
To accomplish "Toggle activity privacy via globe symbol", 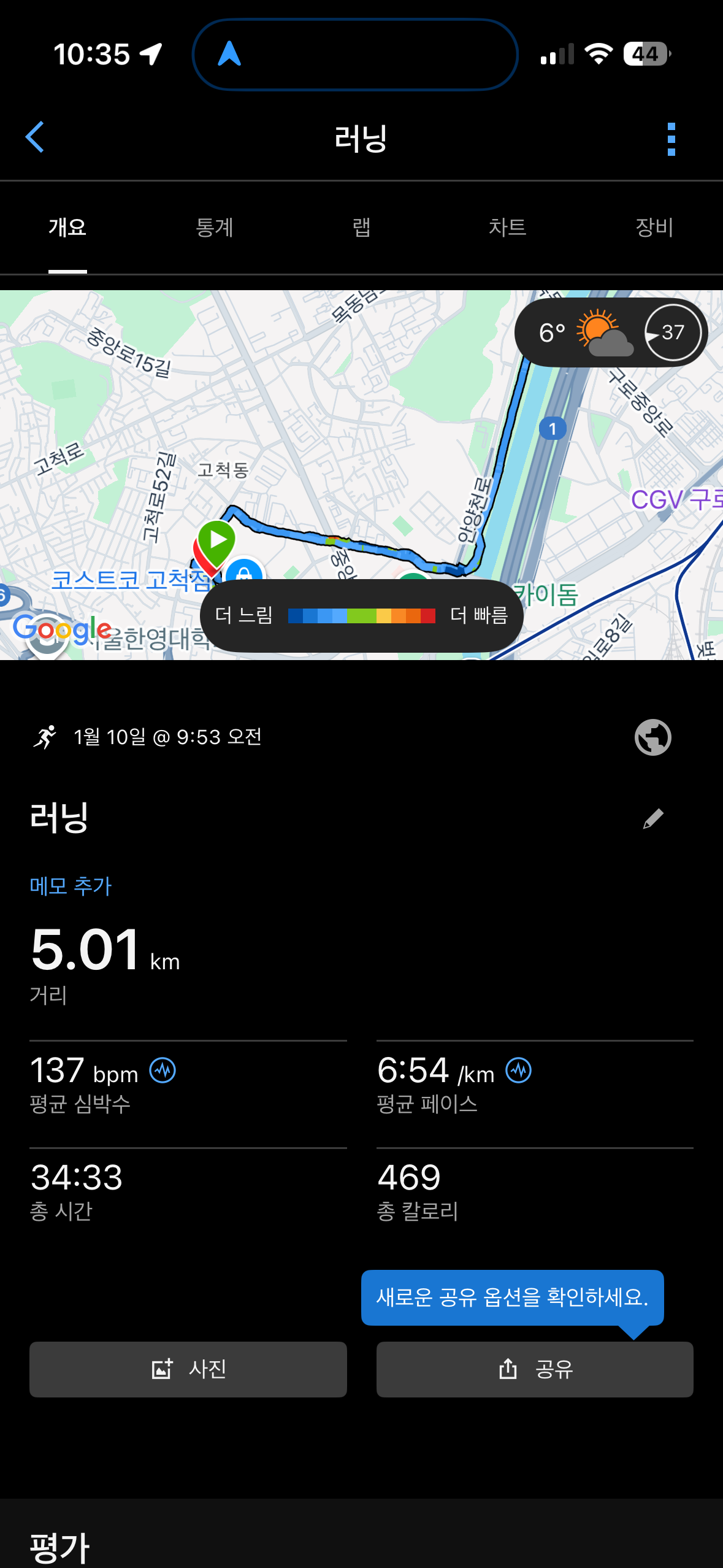I will [x=651, y=737].
